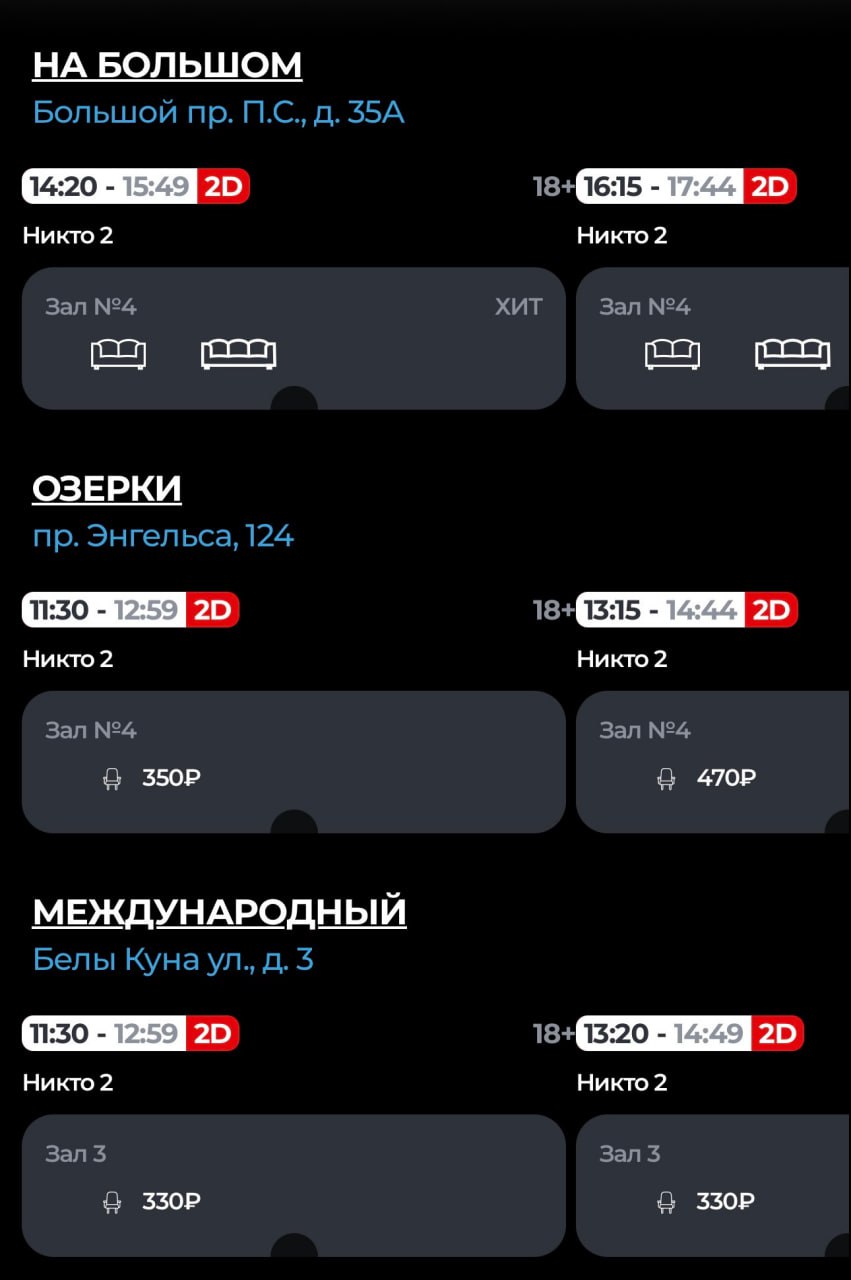
Task: Show the address пр. Энгельса, 124
Action: (x=163, y=536)
